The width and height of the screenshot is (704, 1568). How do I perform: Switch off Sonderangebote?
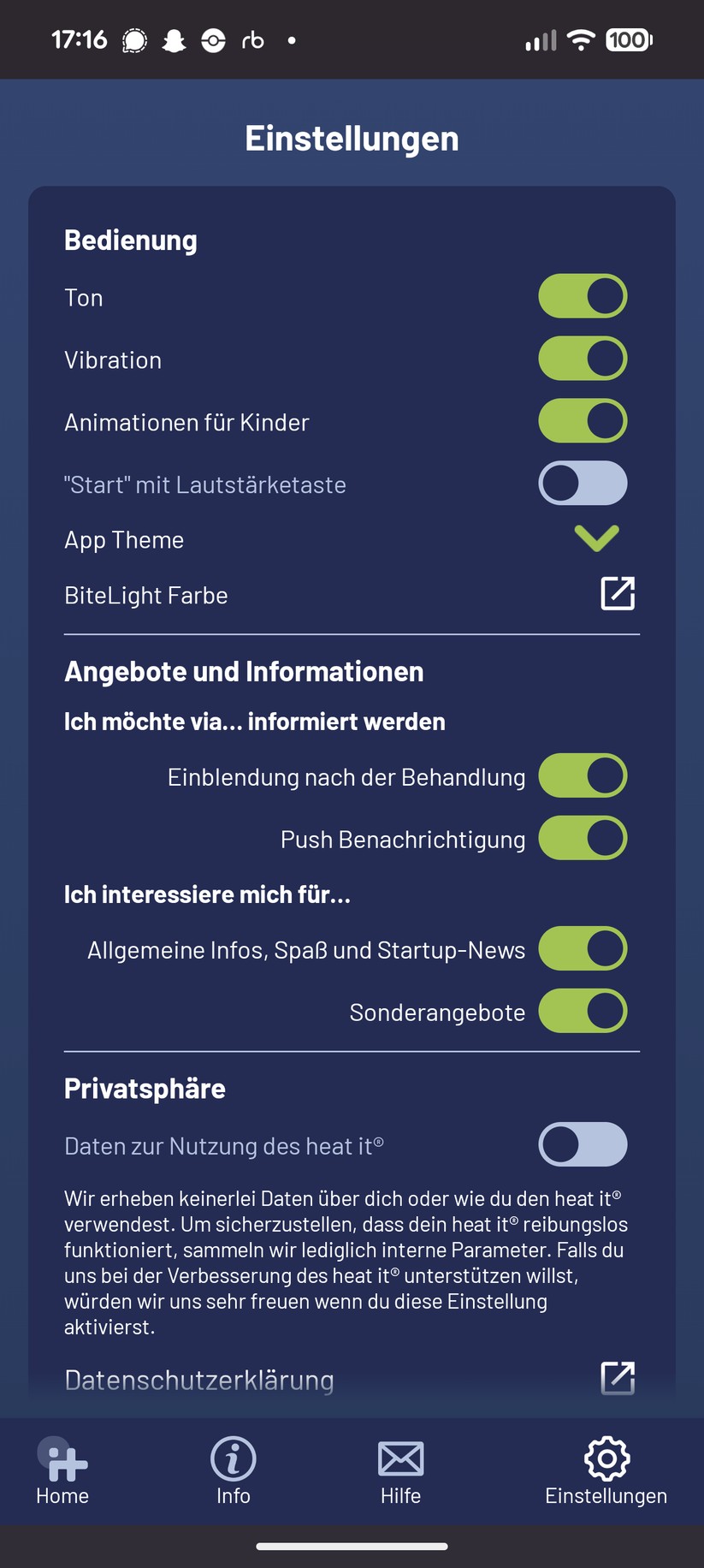coord(583,1011)
